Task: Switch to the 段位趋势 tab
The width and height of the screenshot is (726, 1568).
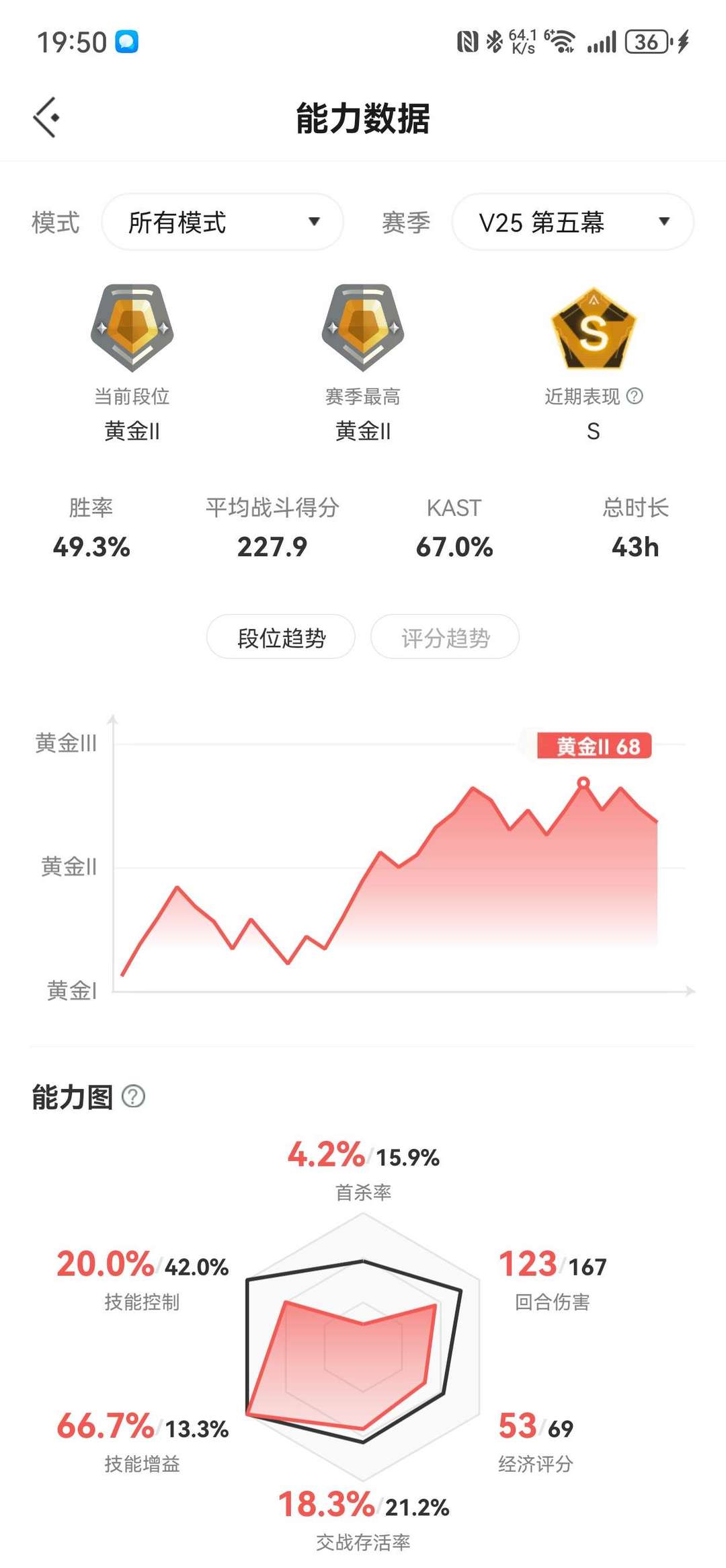Action: tap(281, 637)
